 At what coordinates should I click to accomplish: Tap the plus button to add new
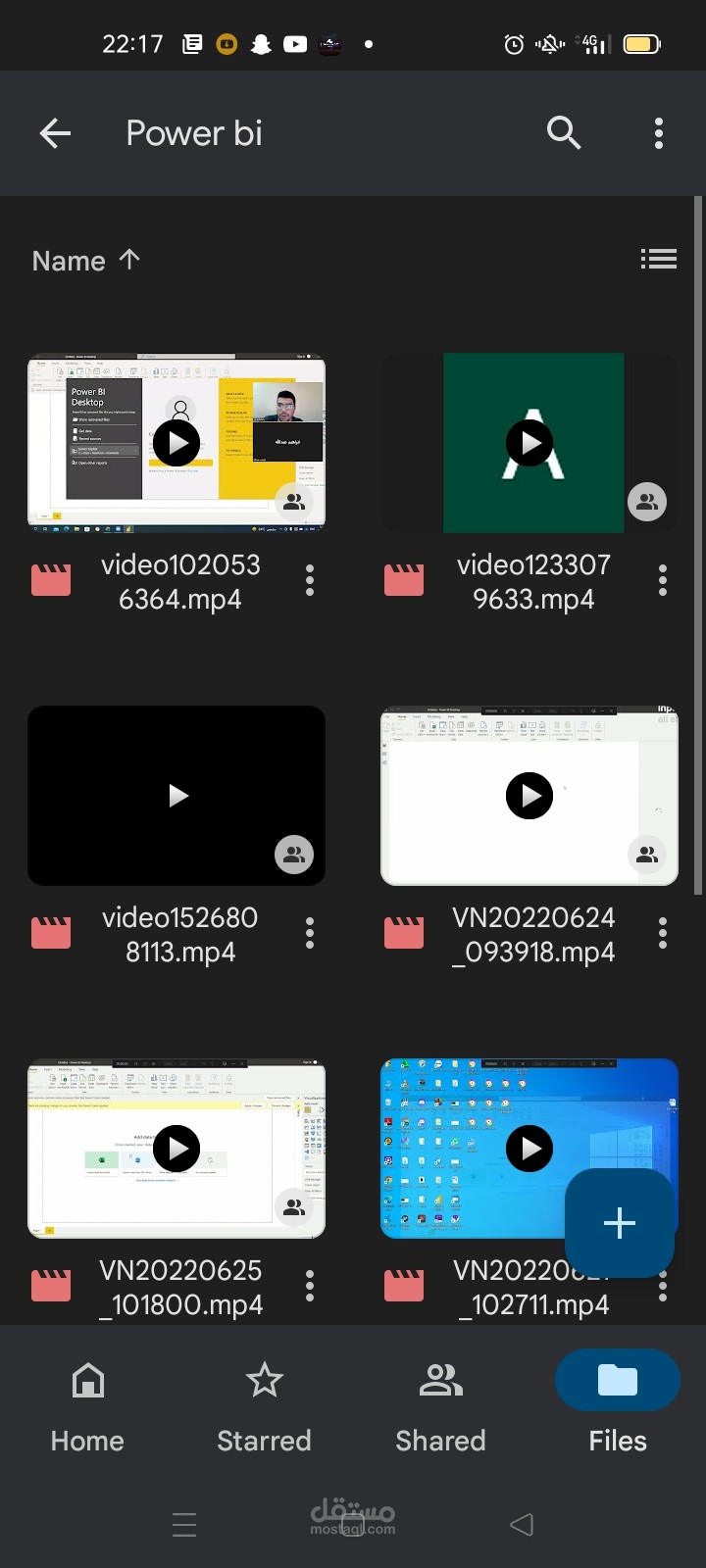(619, 1223)
